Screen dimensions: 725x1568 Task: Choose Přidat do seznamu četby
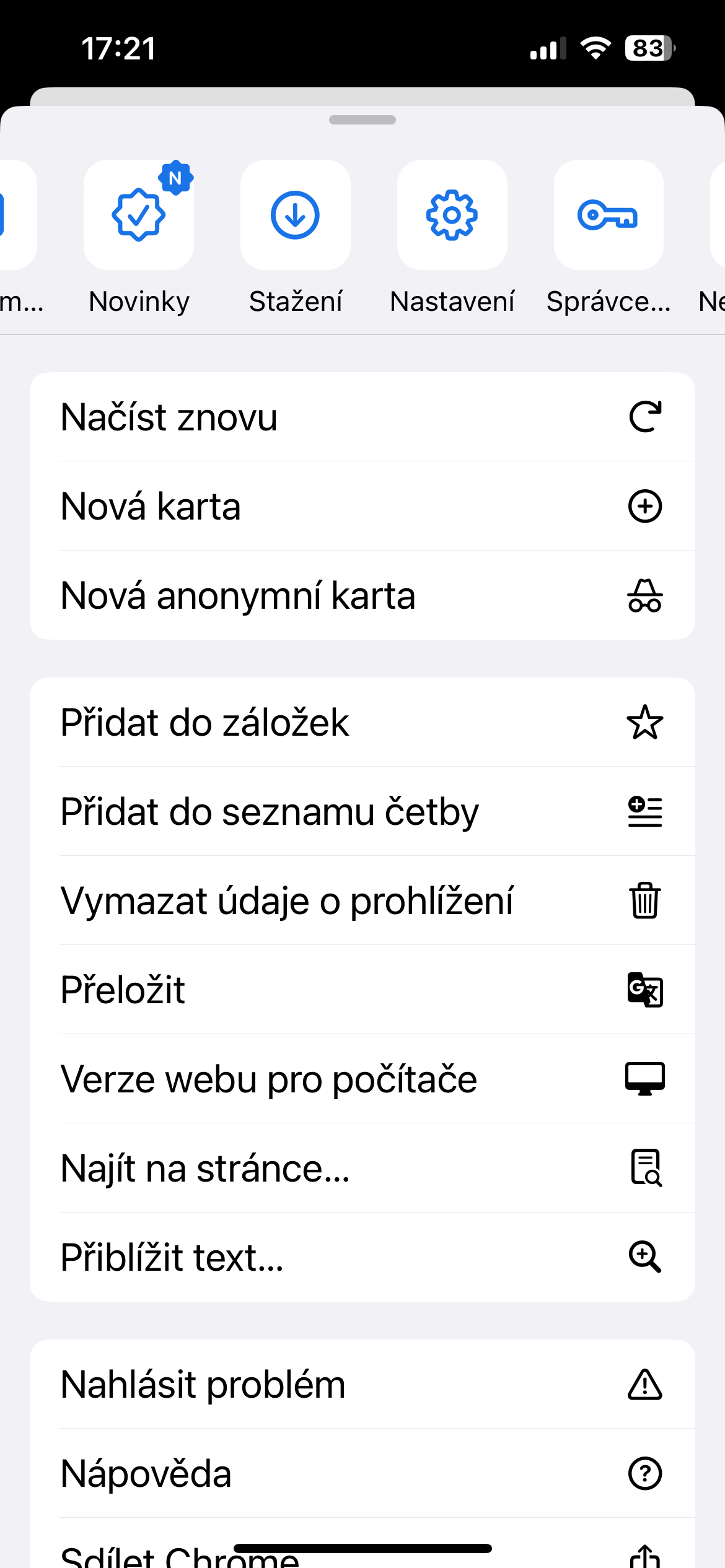362,811
